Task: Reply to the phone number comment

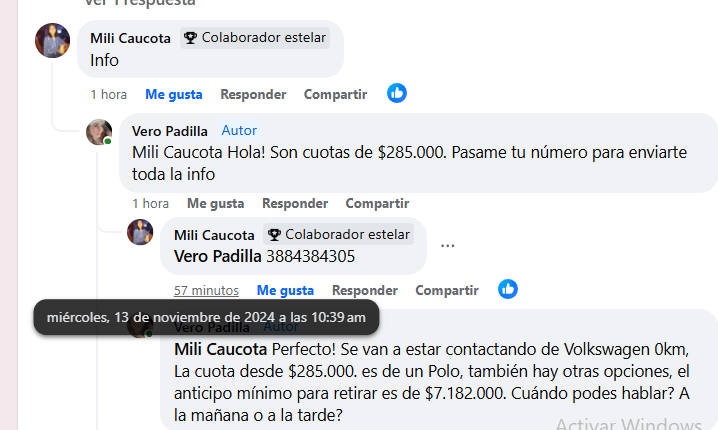Action: pos(365,290)
